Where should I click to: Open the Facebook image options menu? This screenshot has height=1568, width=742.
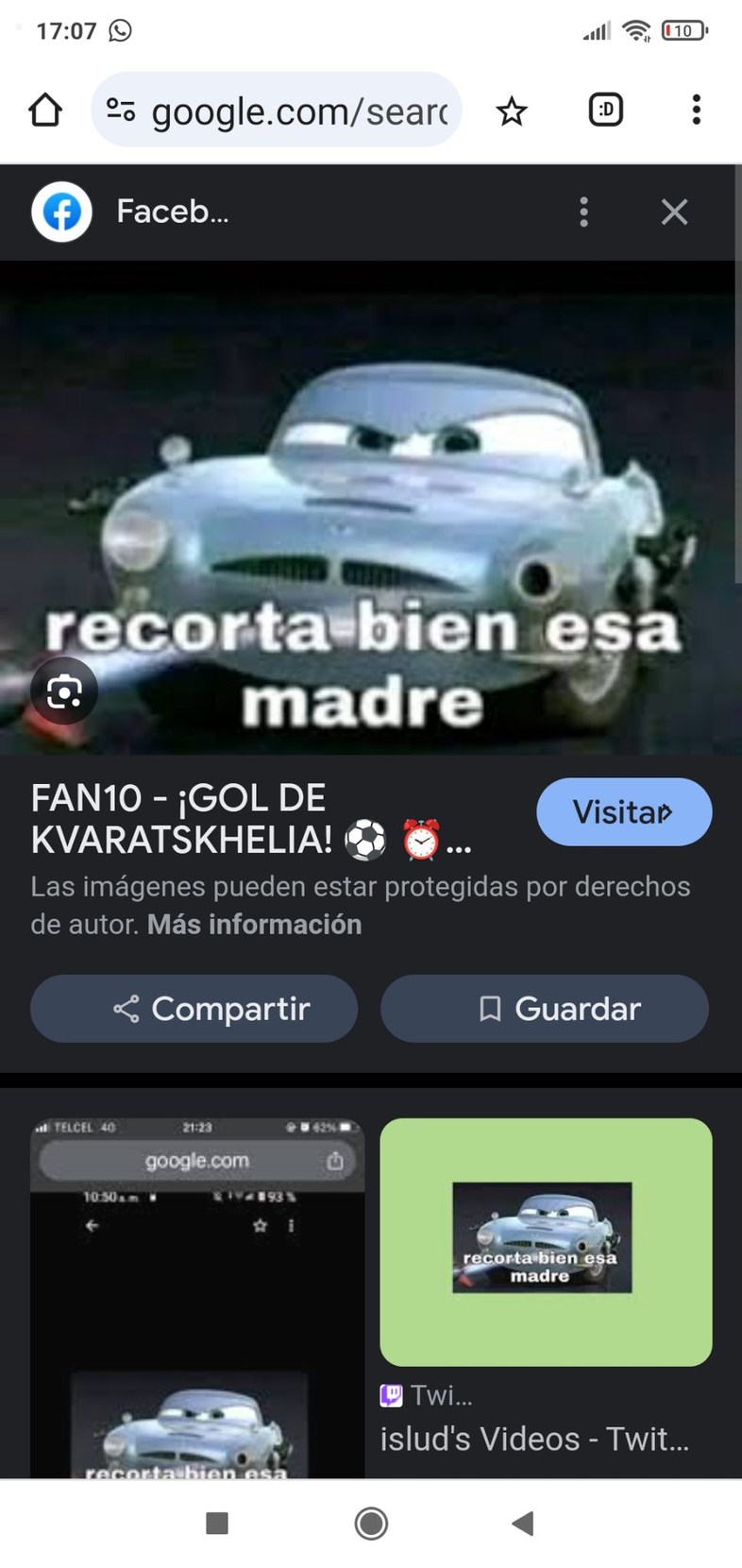(x=584, y=212)
